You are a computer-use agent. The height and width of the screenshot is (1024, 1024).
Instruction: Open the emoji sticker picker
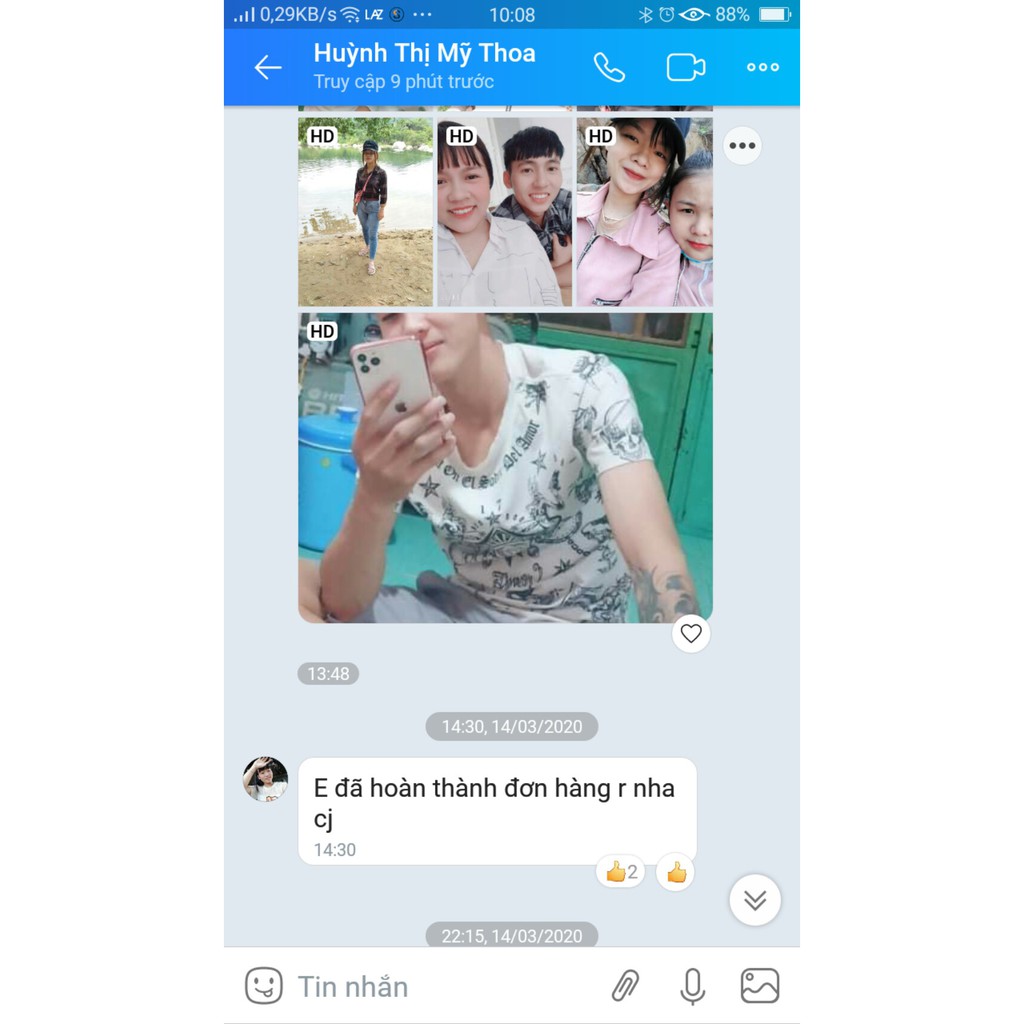[264, 986]
